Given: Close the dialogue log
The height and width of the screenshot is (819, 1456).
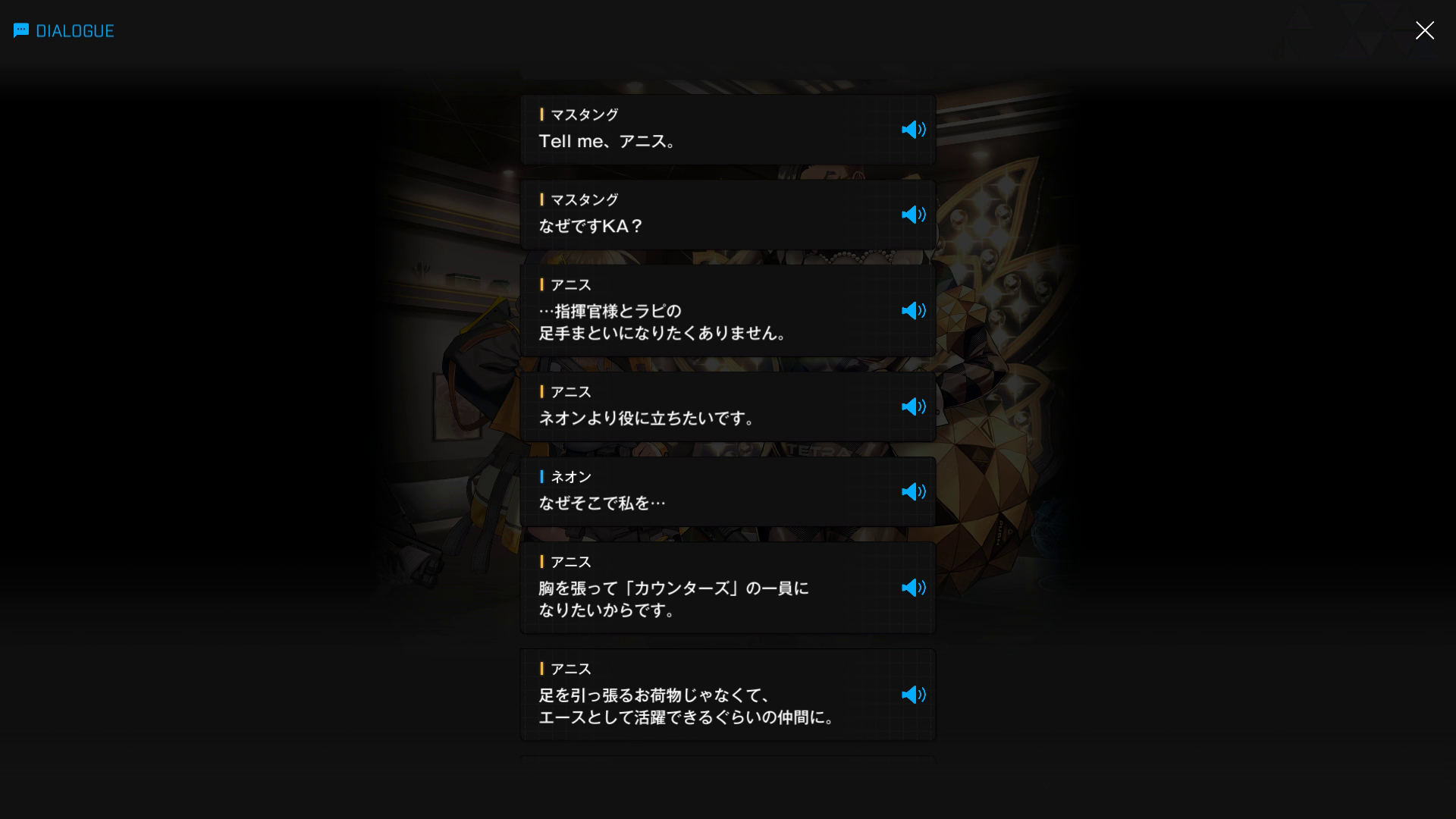Looking at the screenshot, I should [1424, 30].
